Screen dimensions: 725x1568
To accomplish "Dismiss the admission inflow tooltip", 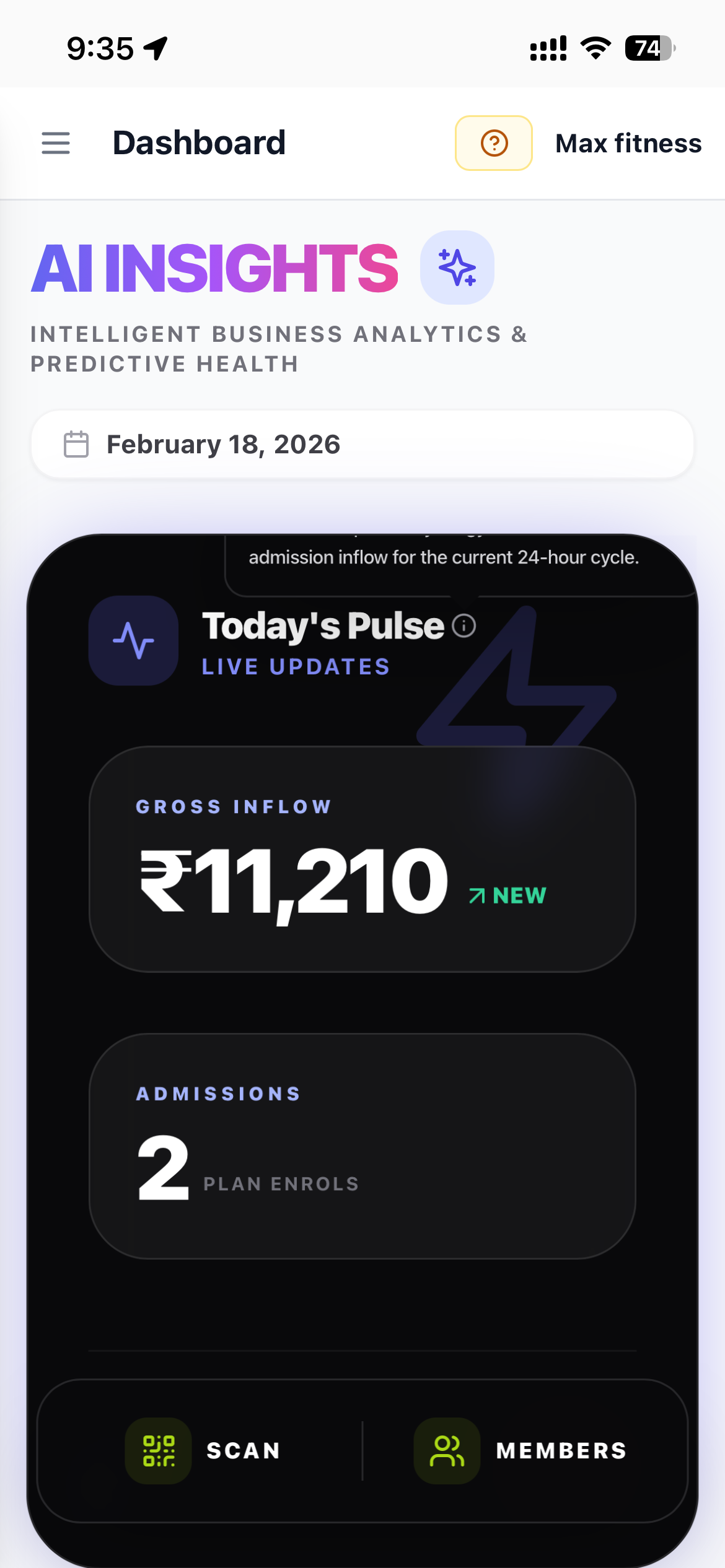I will (x=442, y=557).
